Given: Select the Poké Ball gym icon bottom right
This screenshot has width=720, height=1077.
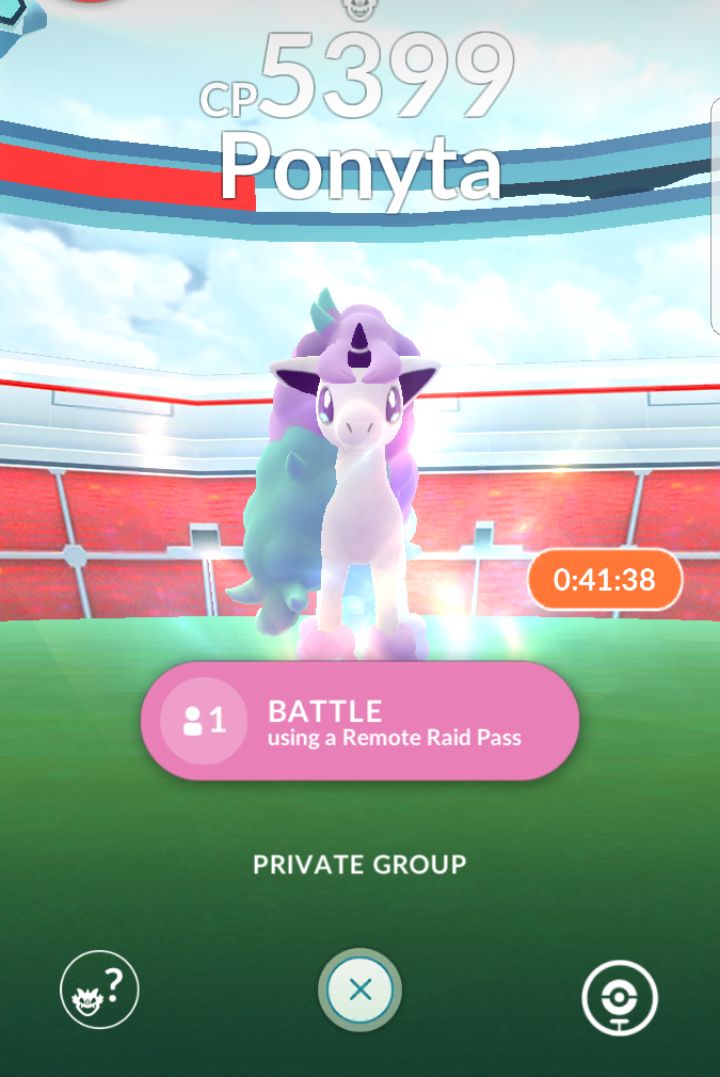Looking at the screenshot, I should 620,997.
